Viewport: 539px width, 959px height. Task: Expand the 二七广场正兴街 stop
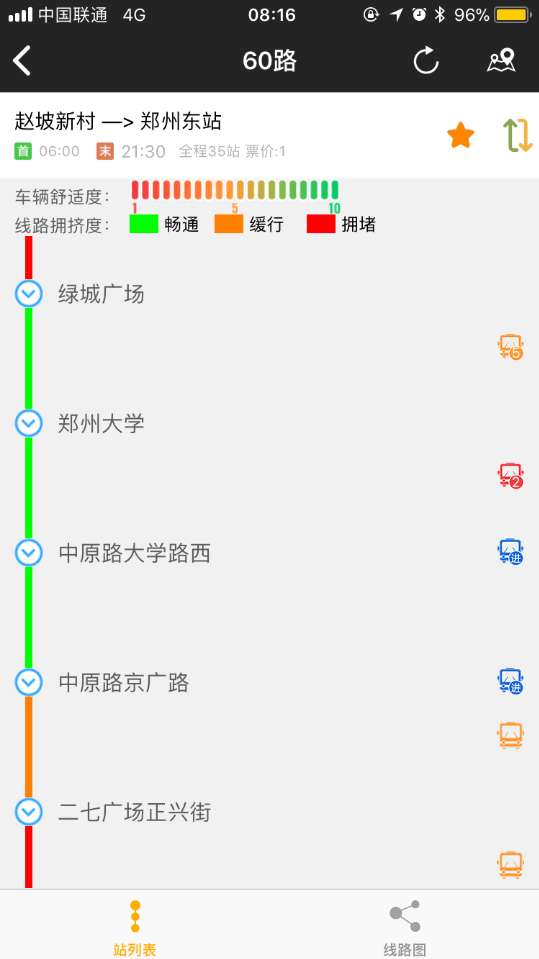tap(28, 812)
